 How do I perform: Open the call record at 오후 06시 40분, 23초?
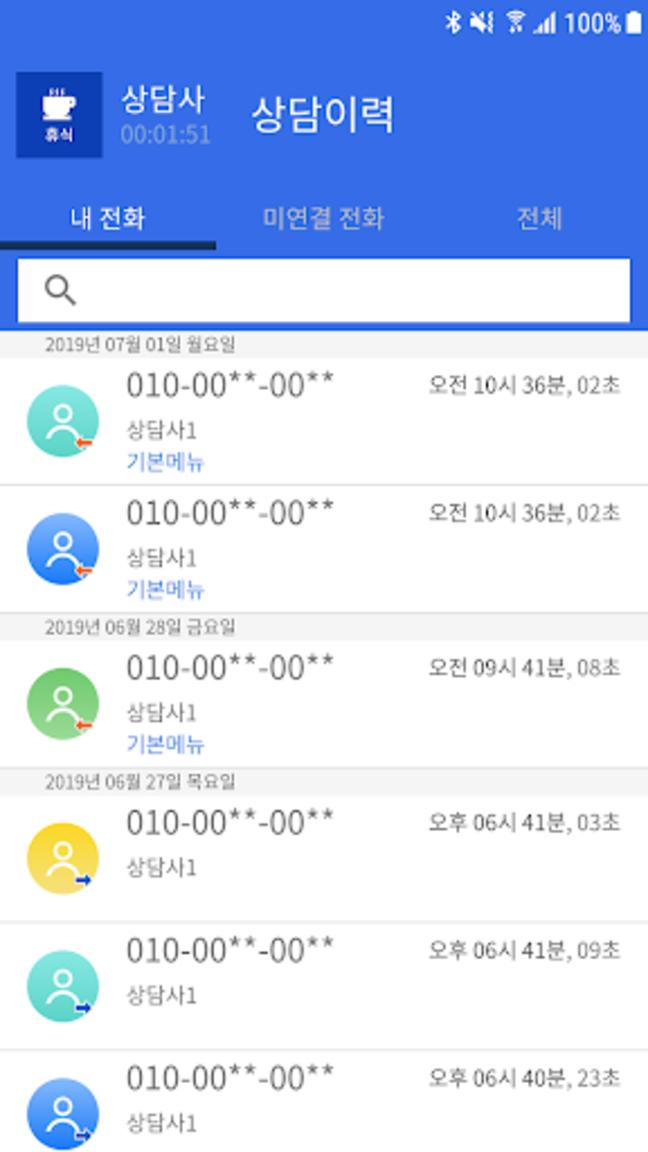[x=324, y=1105]
